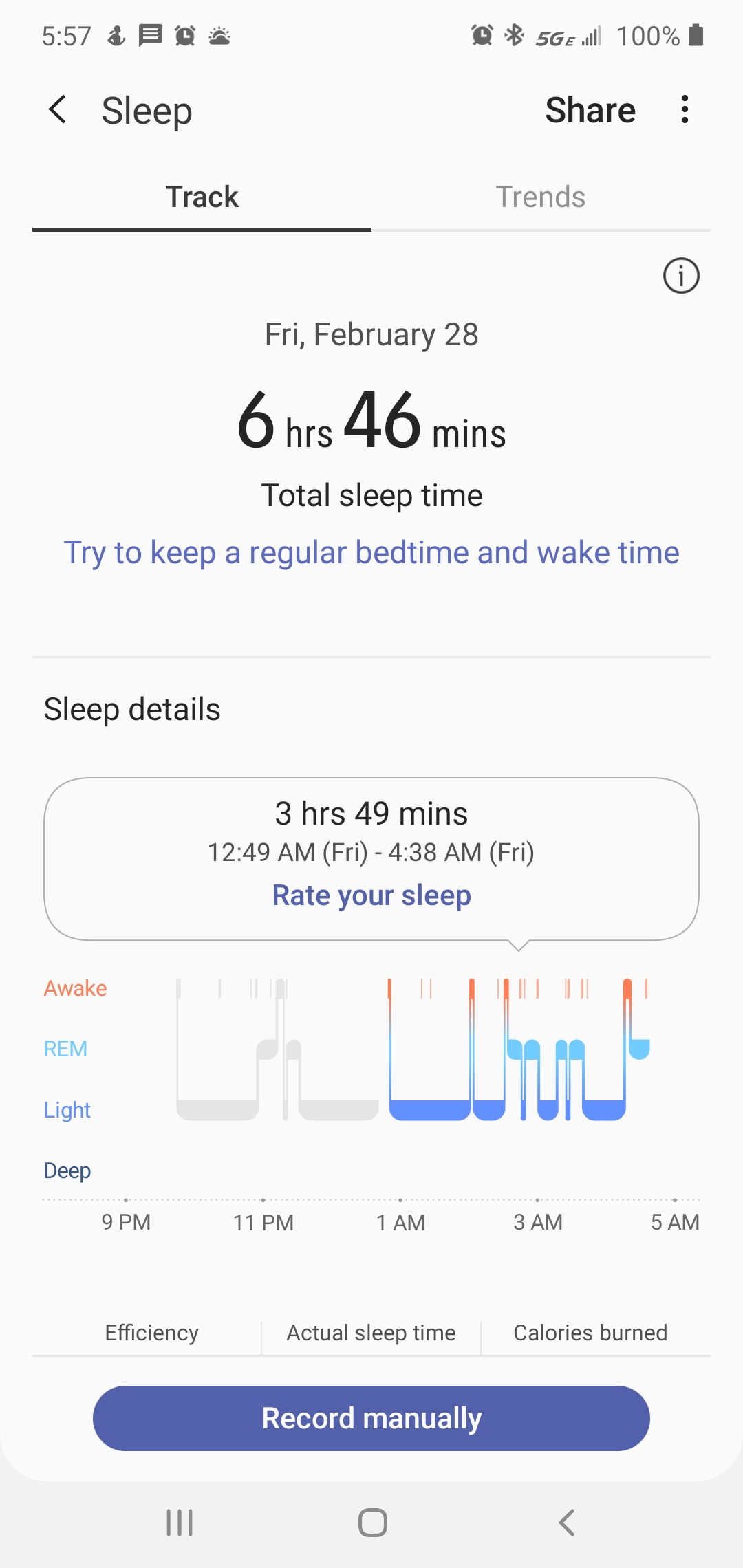Open the sleep info icon
The image size is (743, 1568).
coord(680,276)
